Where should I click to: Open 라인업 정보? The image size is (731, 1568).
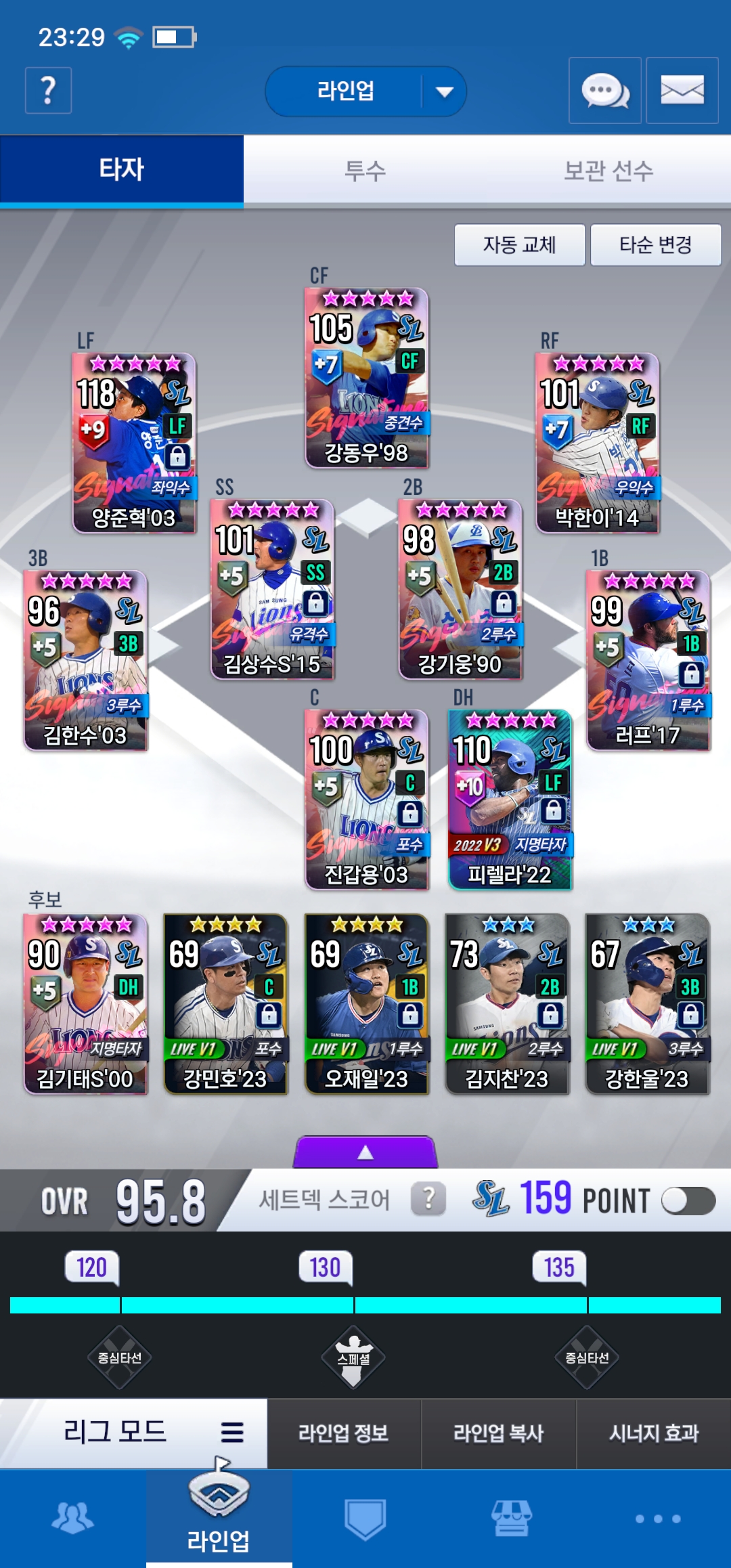click(344, 1433)
